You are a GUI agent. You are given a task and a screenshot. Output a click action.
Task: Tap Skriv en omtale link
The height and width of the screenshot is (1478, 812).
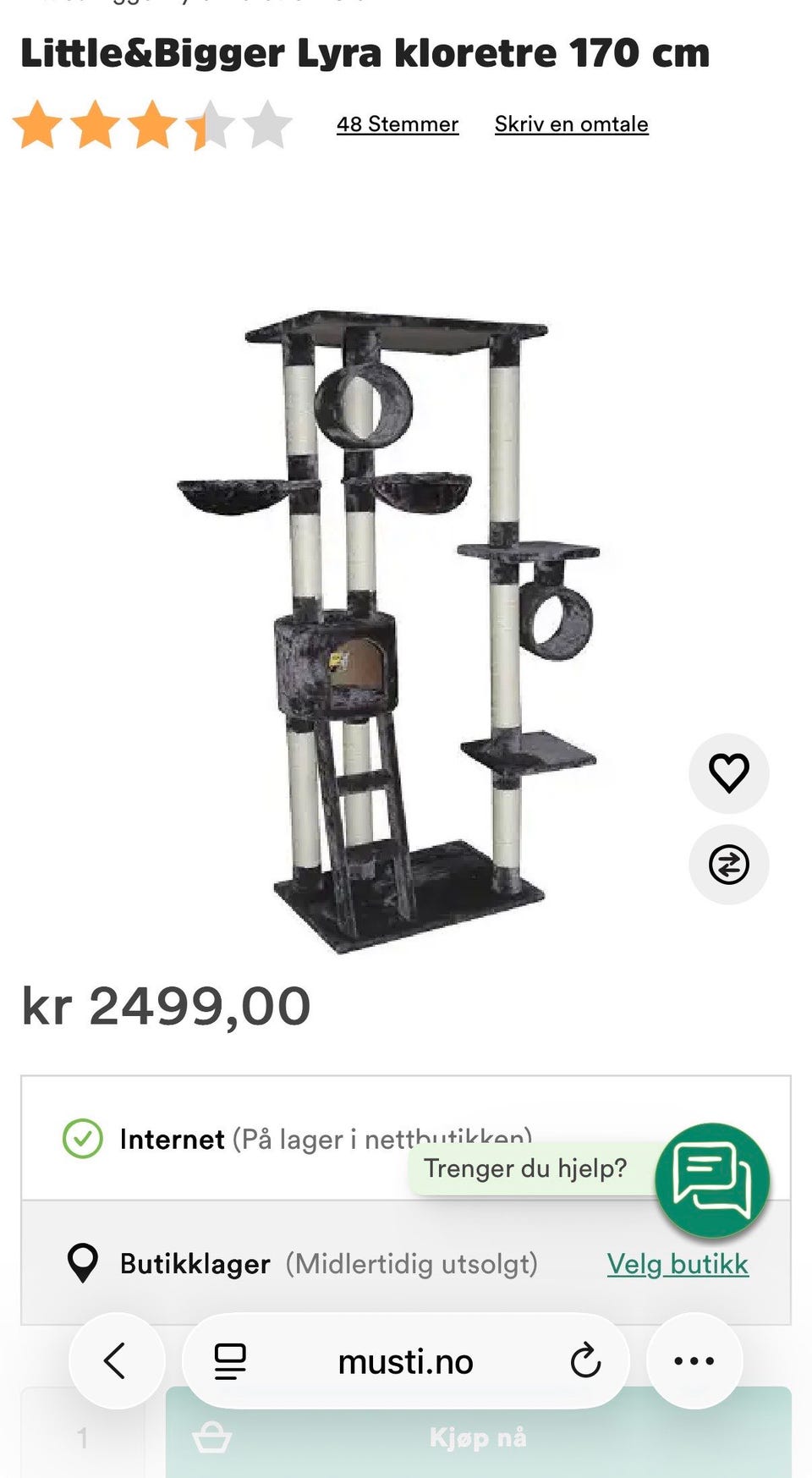(x=572, y=124)
